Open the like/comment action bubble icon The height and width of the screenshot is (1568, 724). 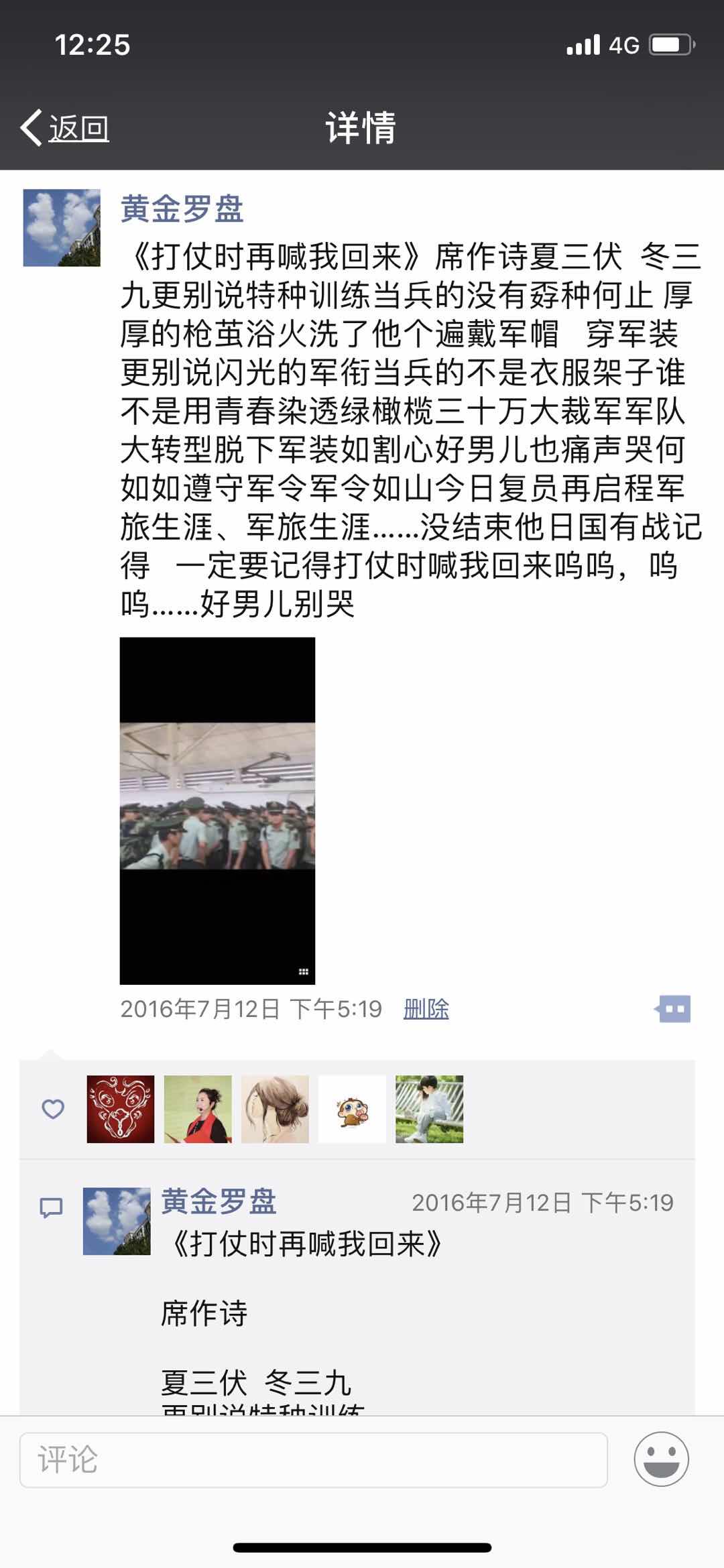[x=673, y=1008]
